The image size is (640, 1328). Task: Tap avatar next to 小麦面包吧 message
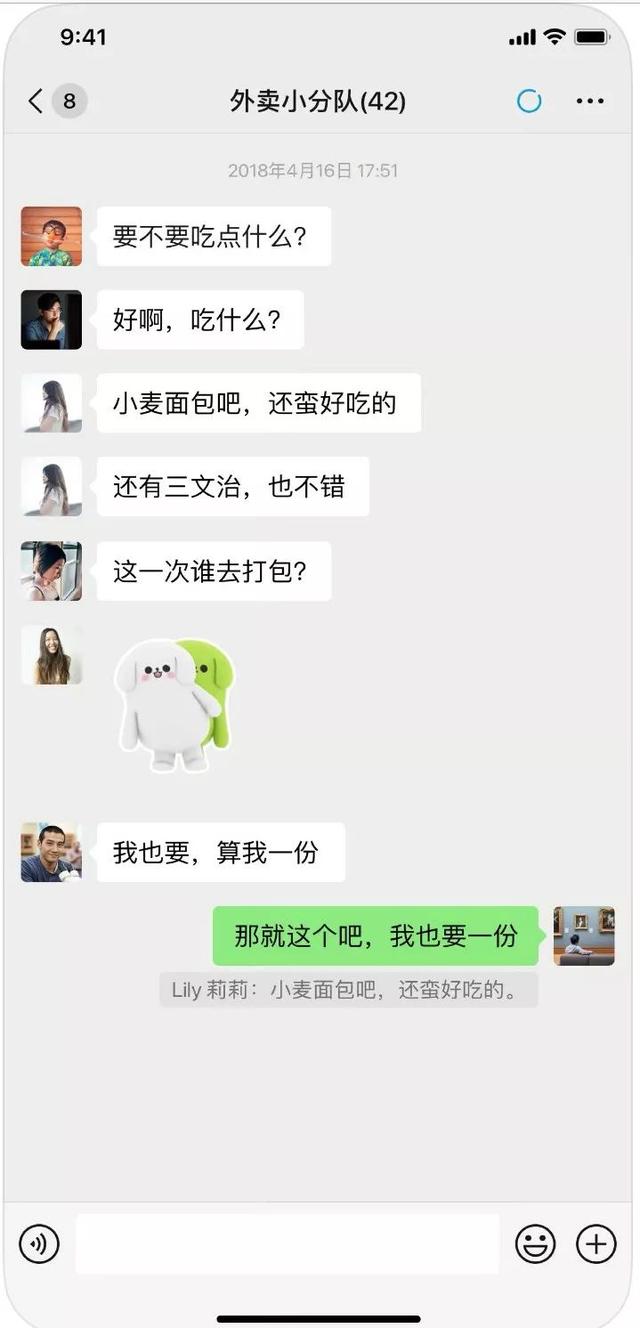pyautogui.click(x=51, y=403)
